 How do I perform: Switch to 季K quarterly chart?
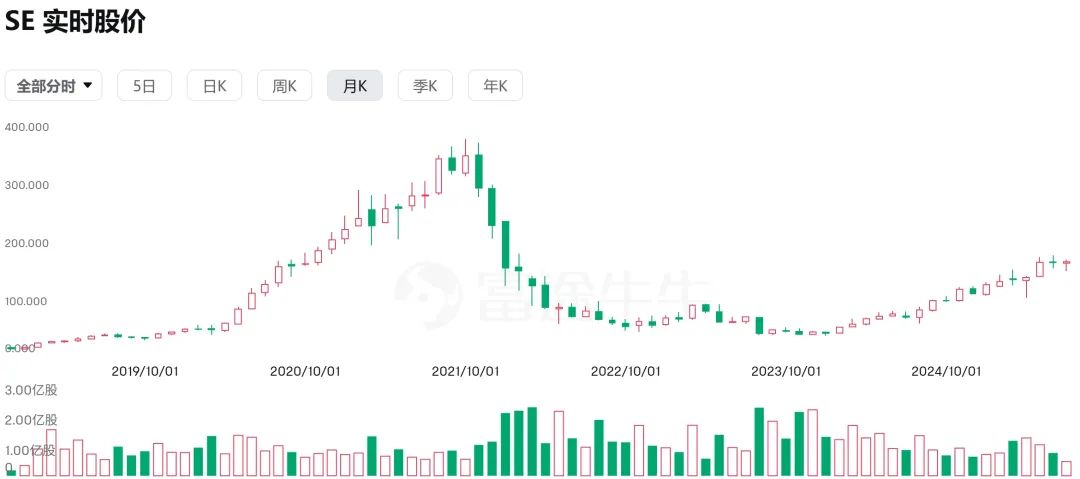click(425, 86)
